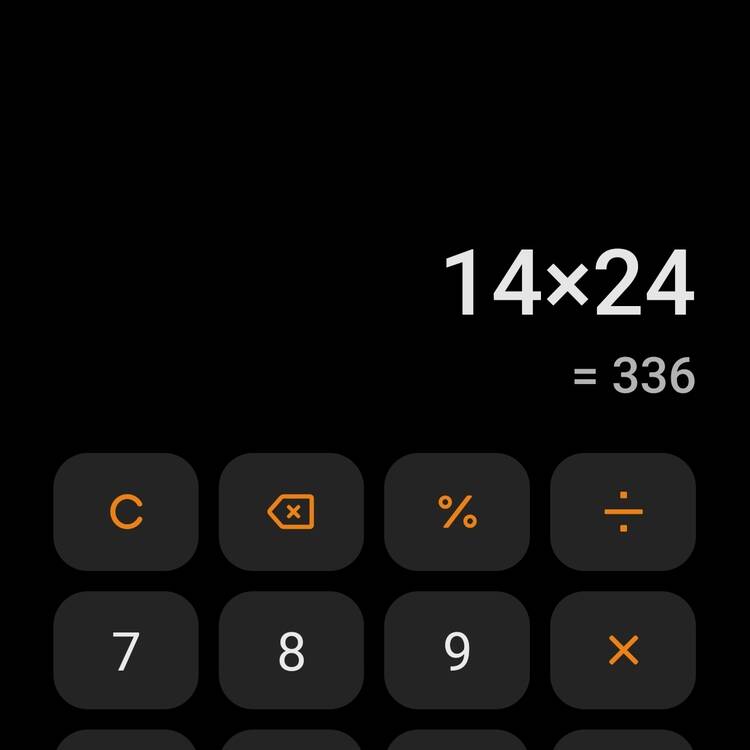Screen dimensions: 750x750
Task: Enter the digit 9
Action: coord(457,651)
